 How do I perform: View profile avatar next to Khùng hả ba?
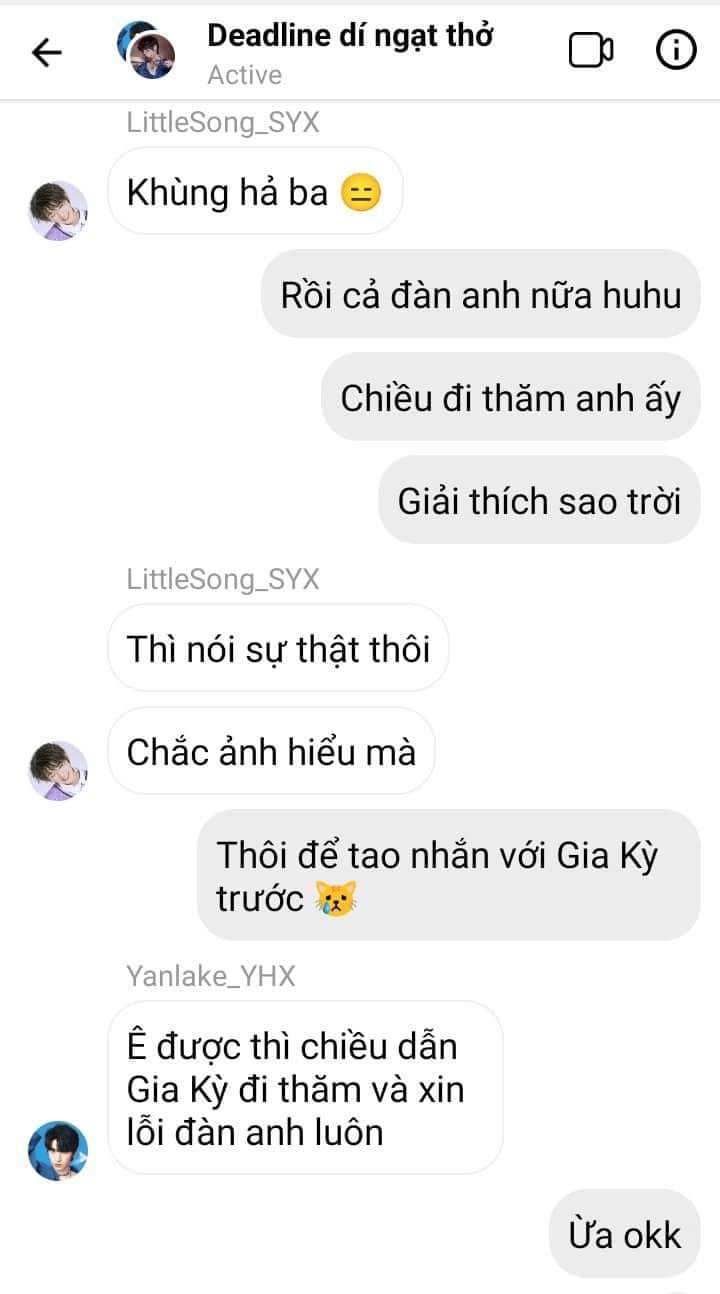click(58, 211)
